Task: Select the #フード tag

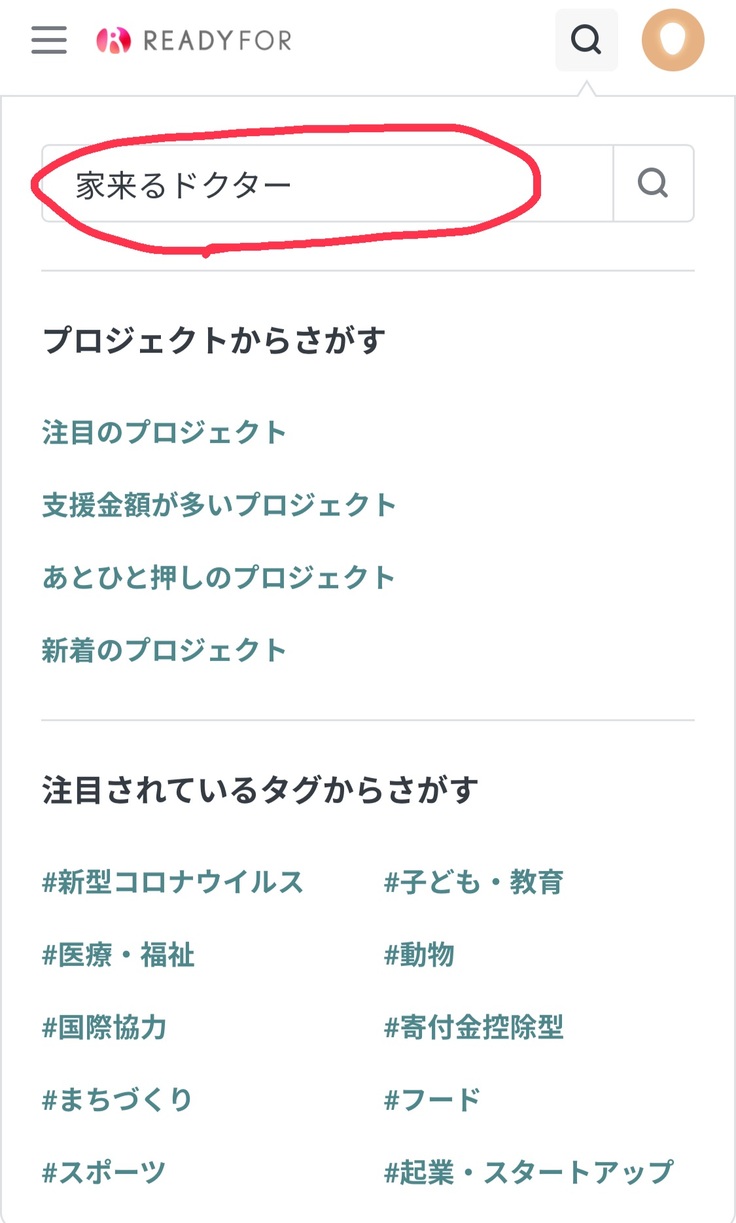Action: pyautogui.click(x=432, y=1100)
